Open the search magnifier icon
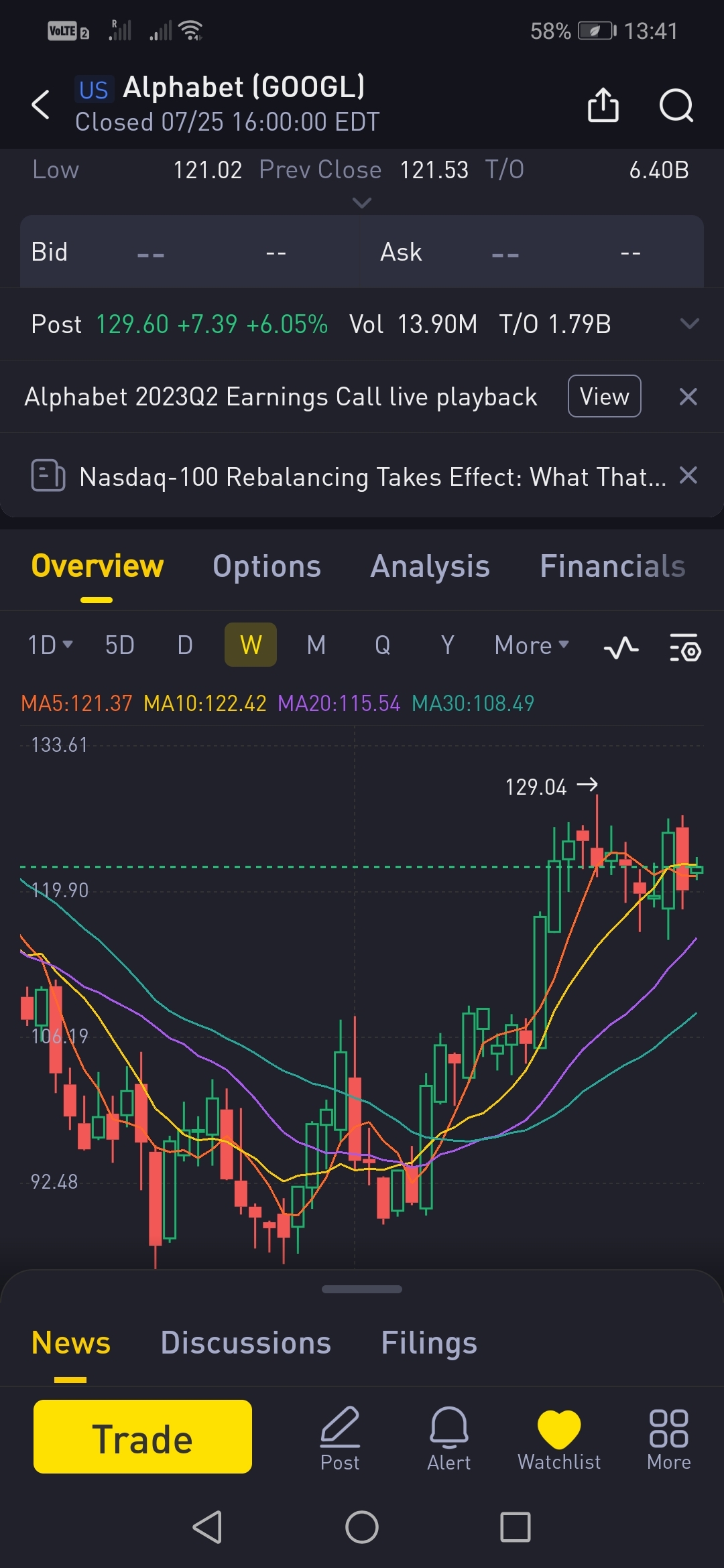This screenshot has width=724, height=1568. [x=676, y=105]
